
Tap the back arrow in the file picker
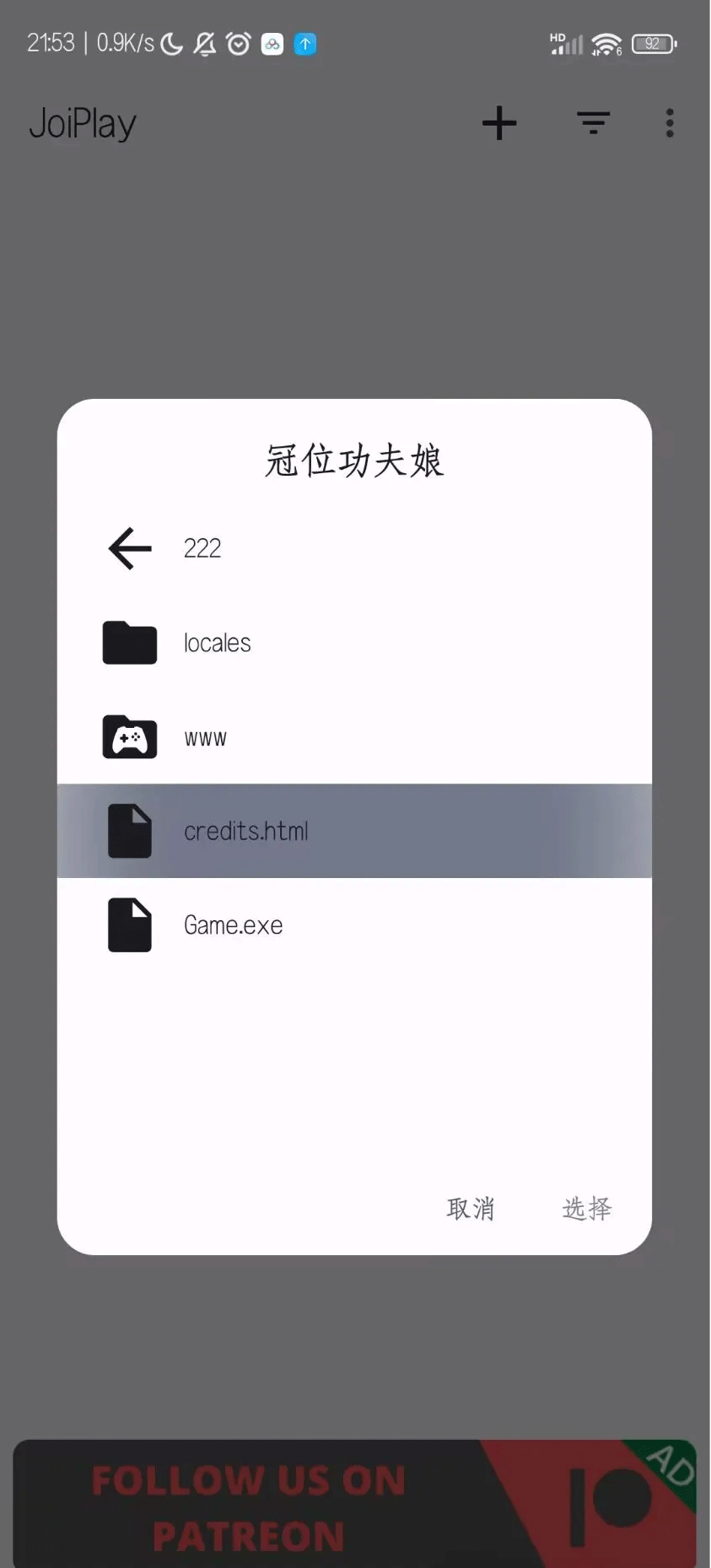pos(128,548)
